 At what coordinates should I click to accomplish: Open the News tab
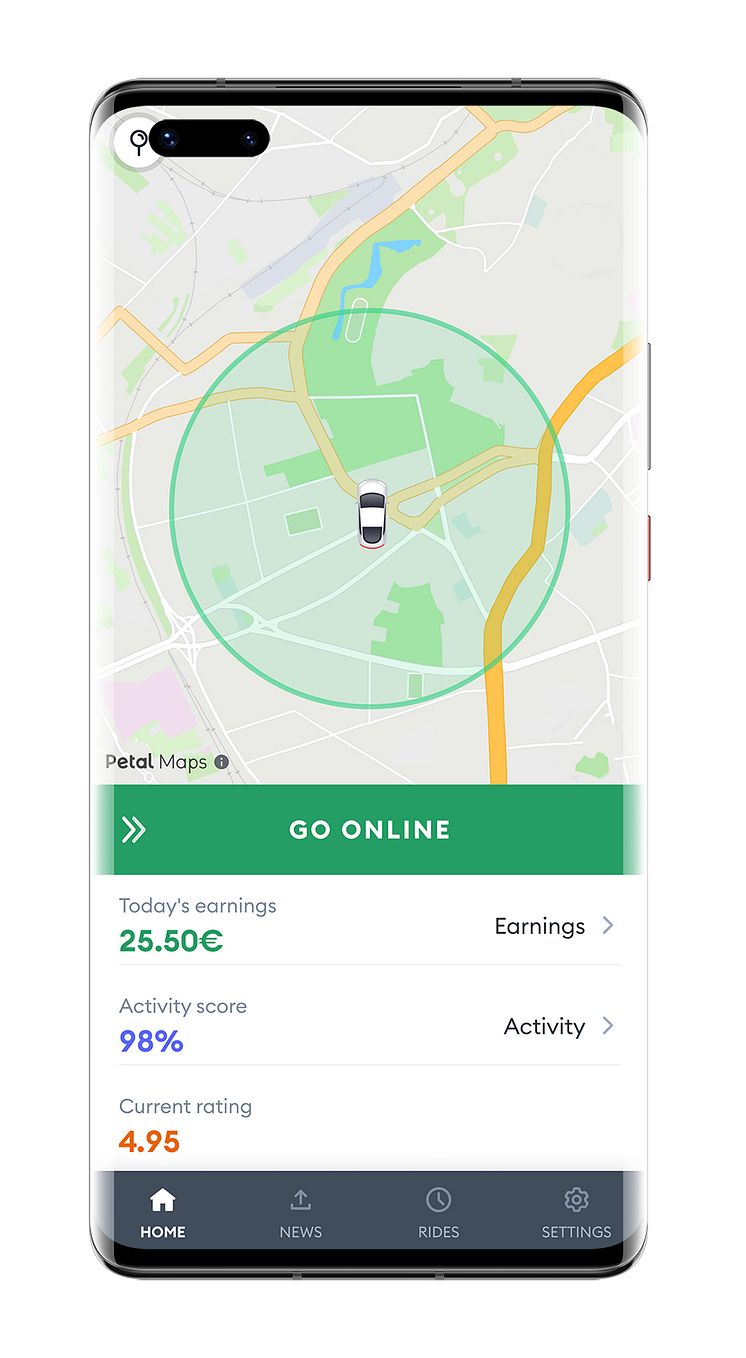[x=301, y=1213]
